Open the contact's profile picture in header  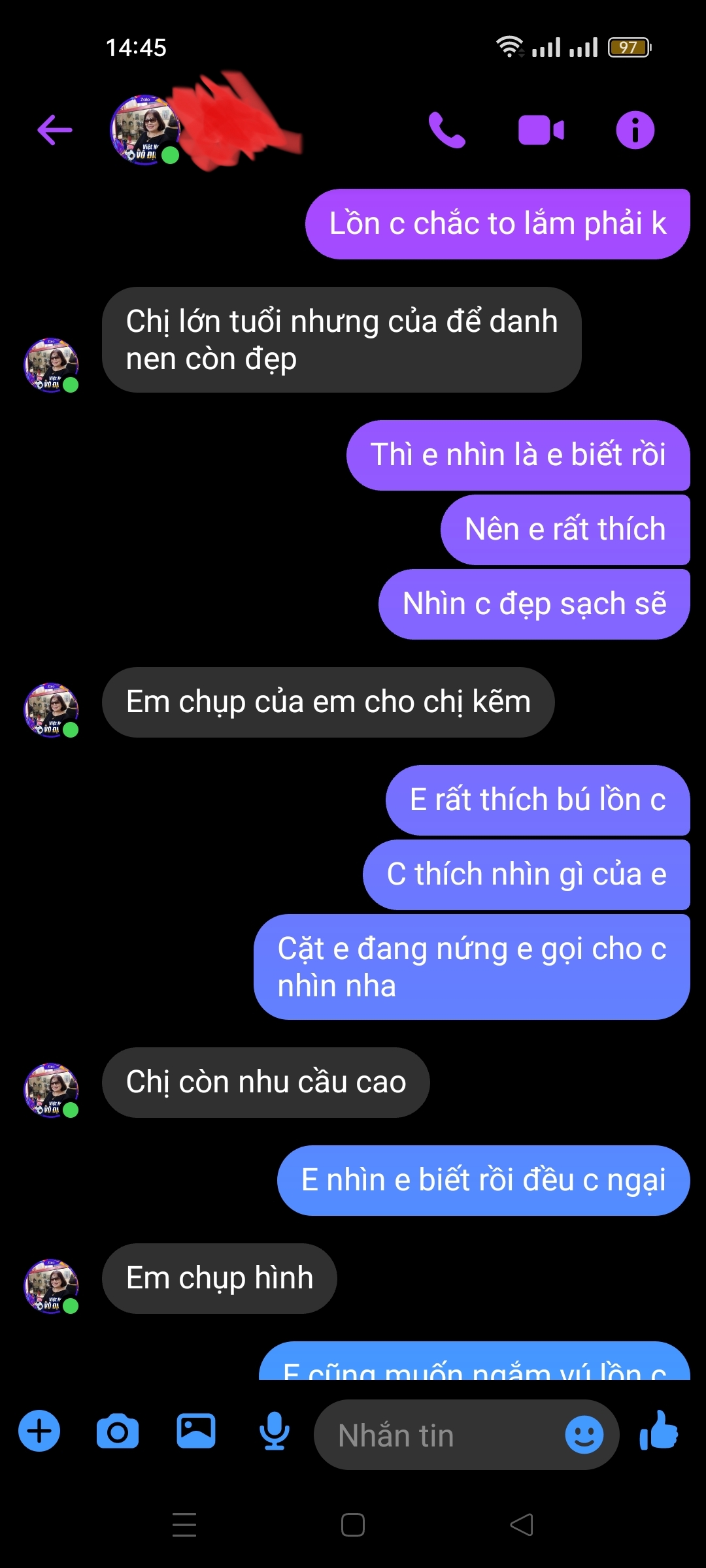point(145,129)
